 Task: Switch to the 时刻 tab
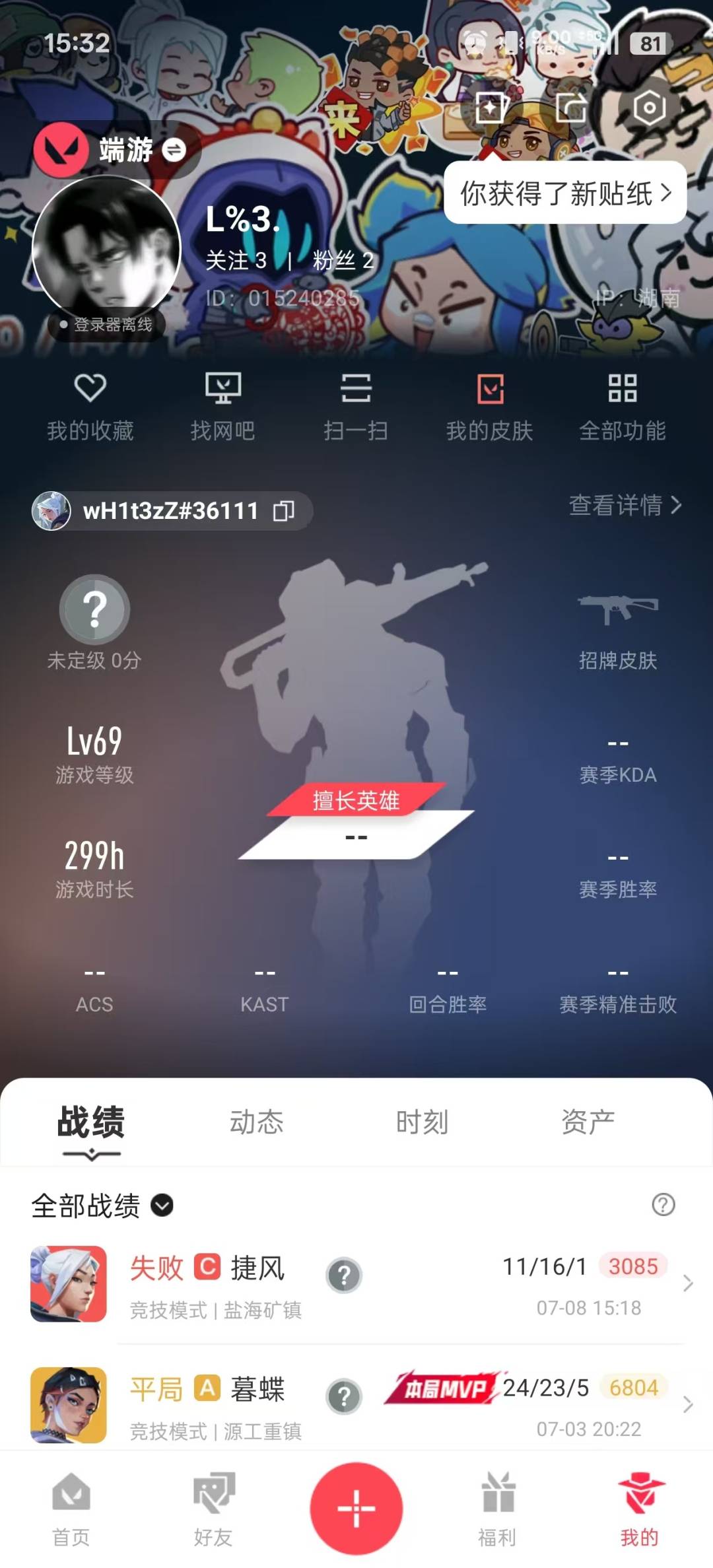coord(422,1122)
